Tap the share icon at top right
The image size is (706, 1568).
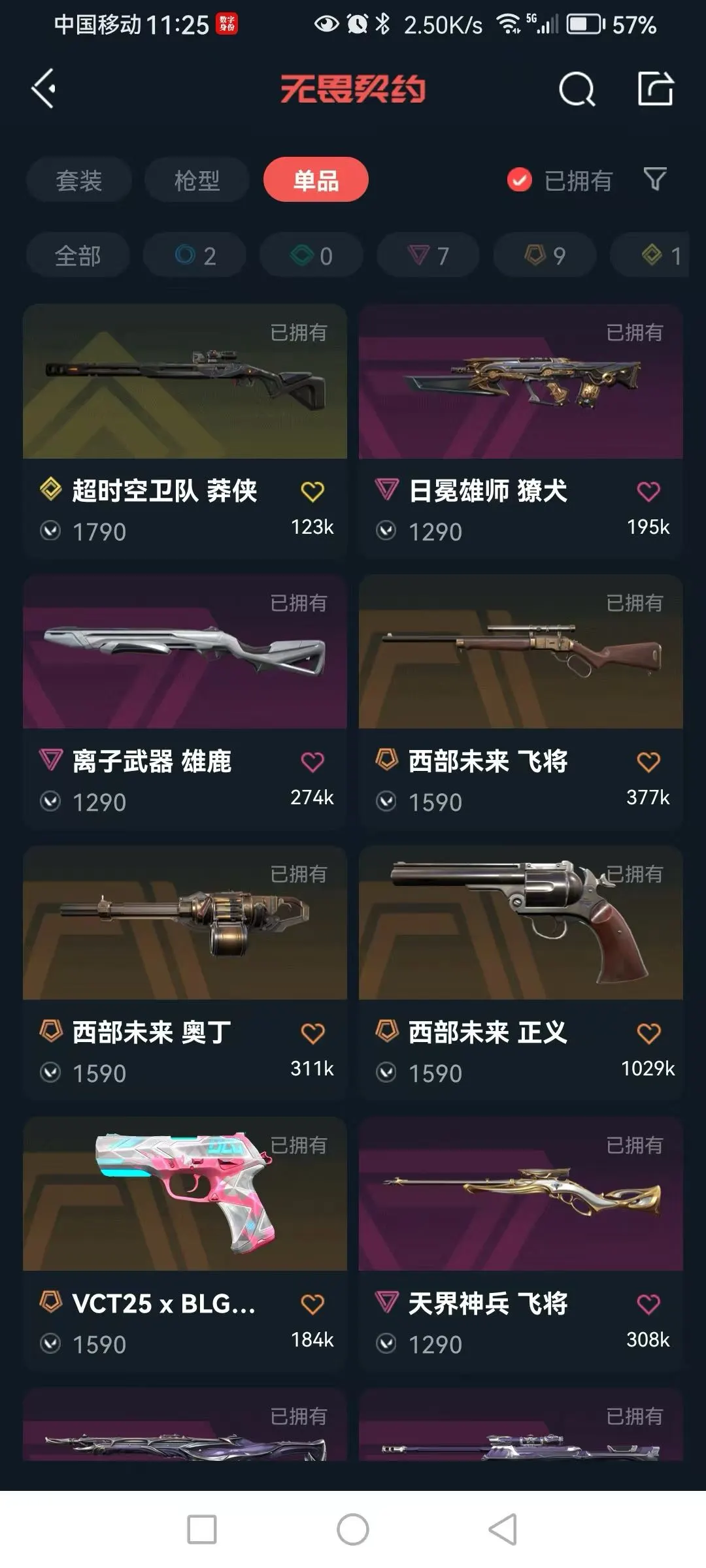pos(656,88)
